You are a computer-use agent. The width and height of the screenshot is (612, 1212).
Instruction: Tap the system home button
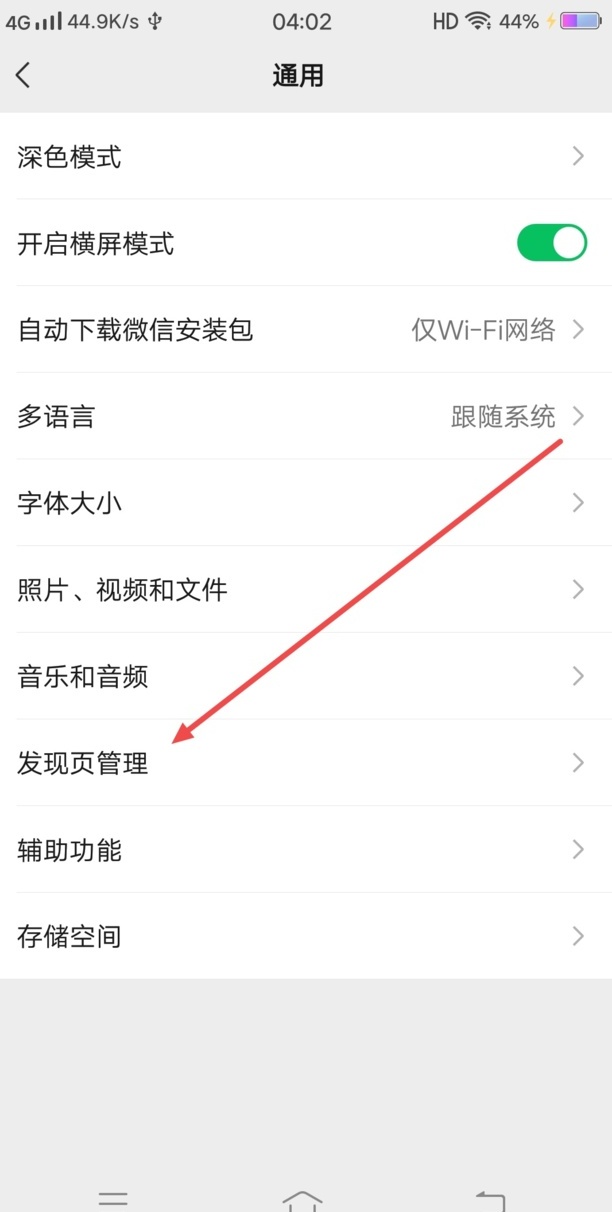coord(302,1198)
